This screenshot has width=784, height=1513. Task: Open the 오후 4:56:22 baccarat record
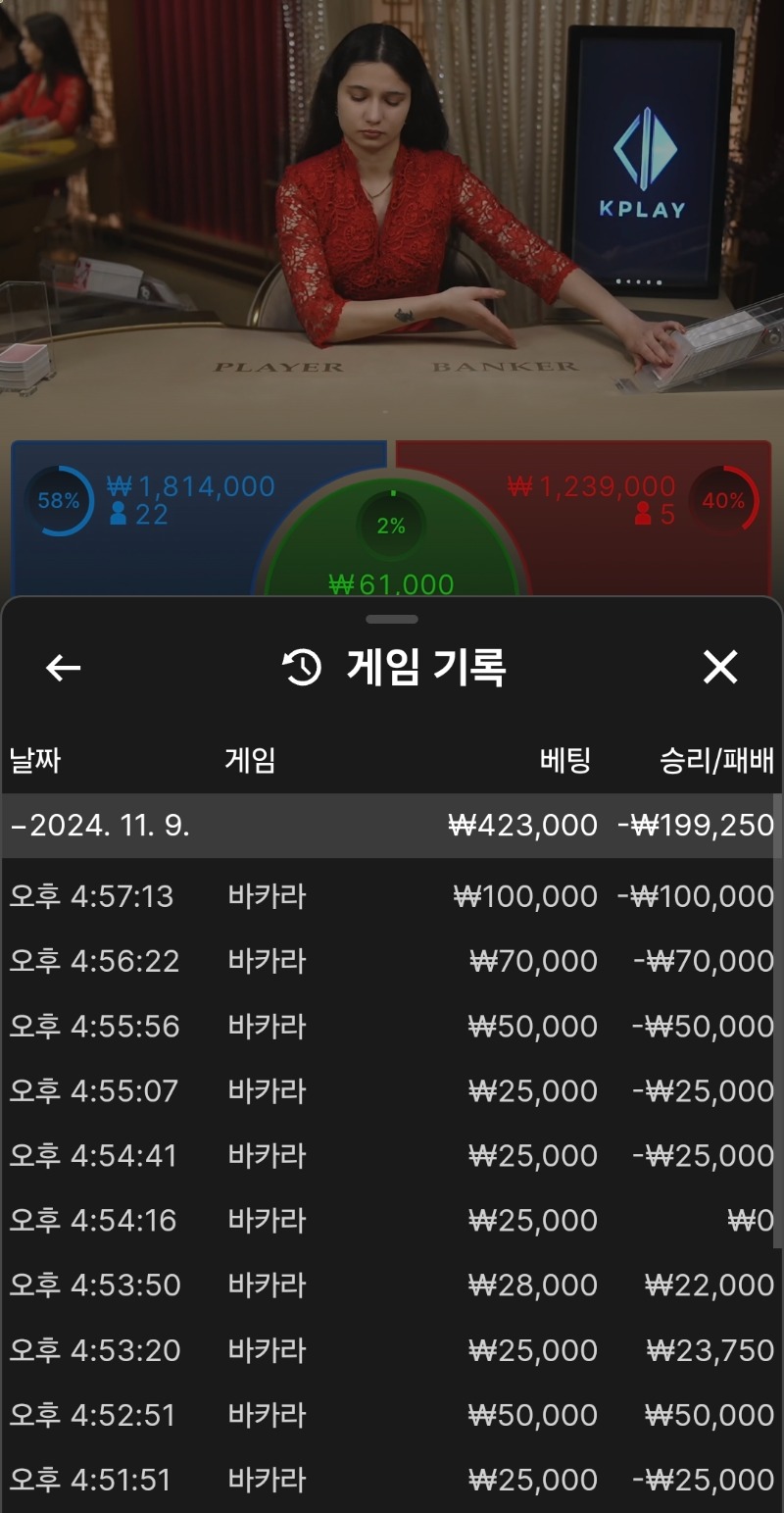pos(390,961)
